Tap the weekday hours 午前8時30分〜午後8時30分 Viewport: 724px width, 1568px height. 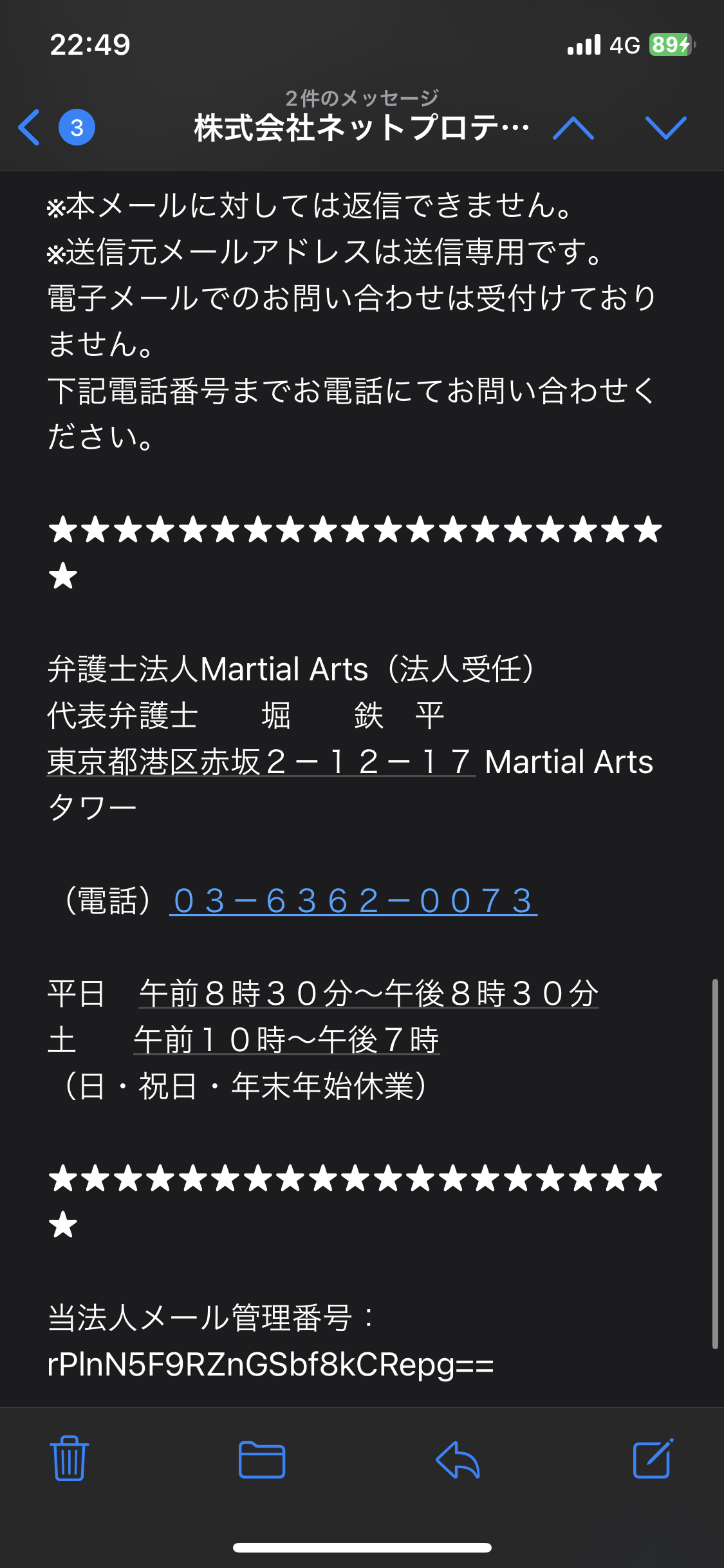coord(369,993)
